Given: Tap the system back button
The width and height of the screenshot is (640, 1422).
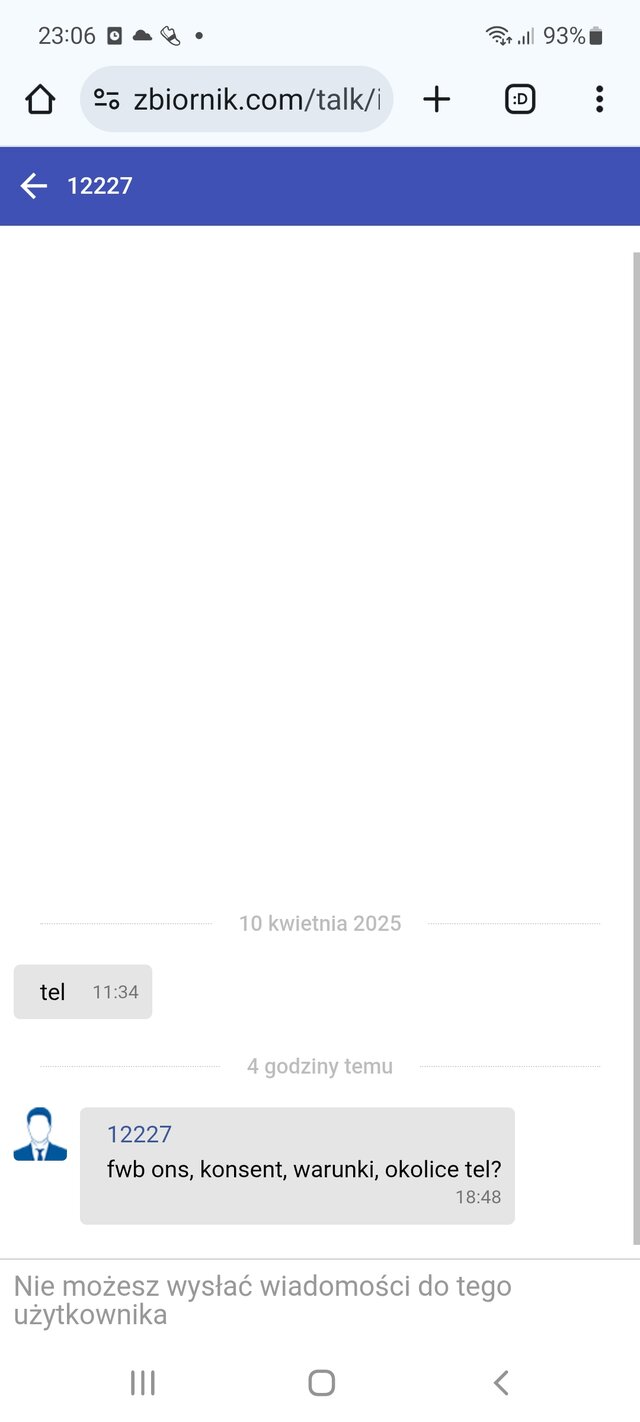Looking at the screenshot, I should click(x=501, y=1383).
